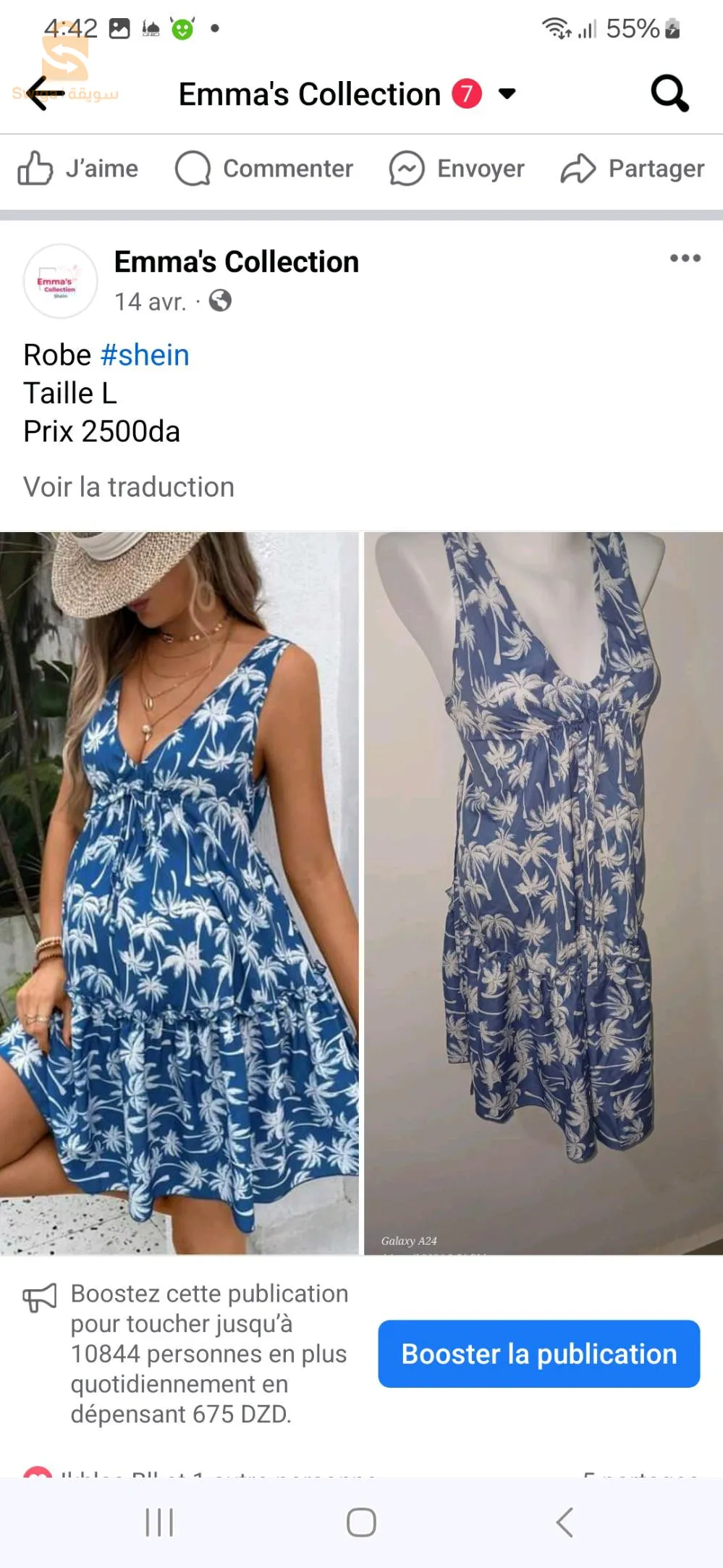Tap Voir la traduction to translate post
This screenshot has height=1568, width=723.
pos(128,486)
